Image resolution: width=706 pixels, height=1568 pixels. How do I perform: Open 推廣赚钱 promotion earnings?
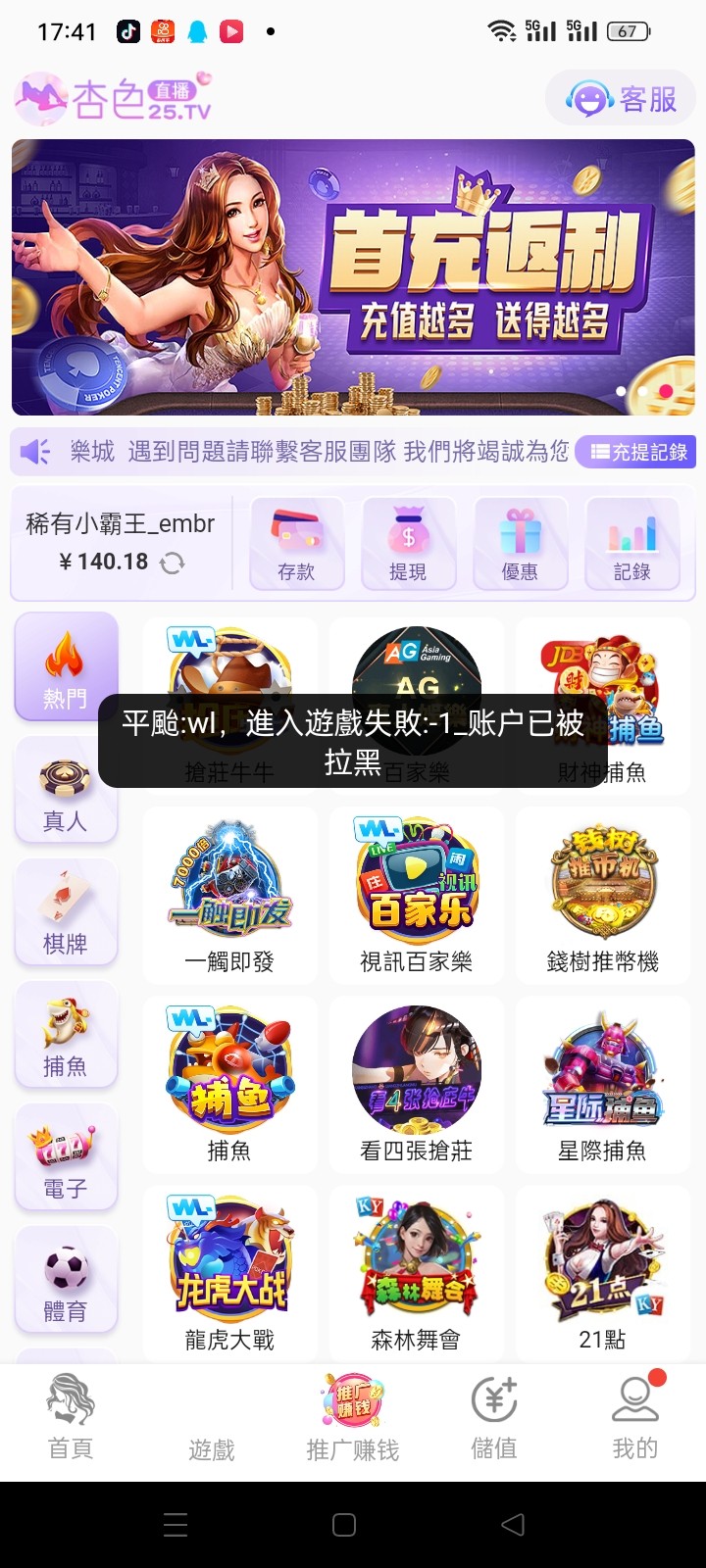click(x=351, y=1416)
